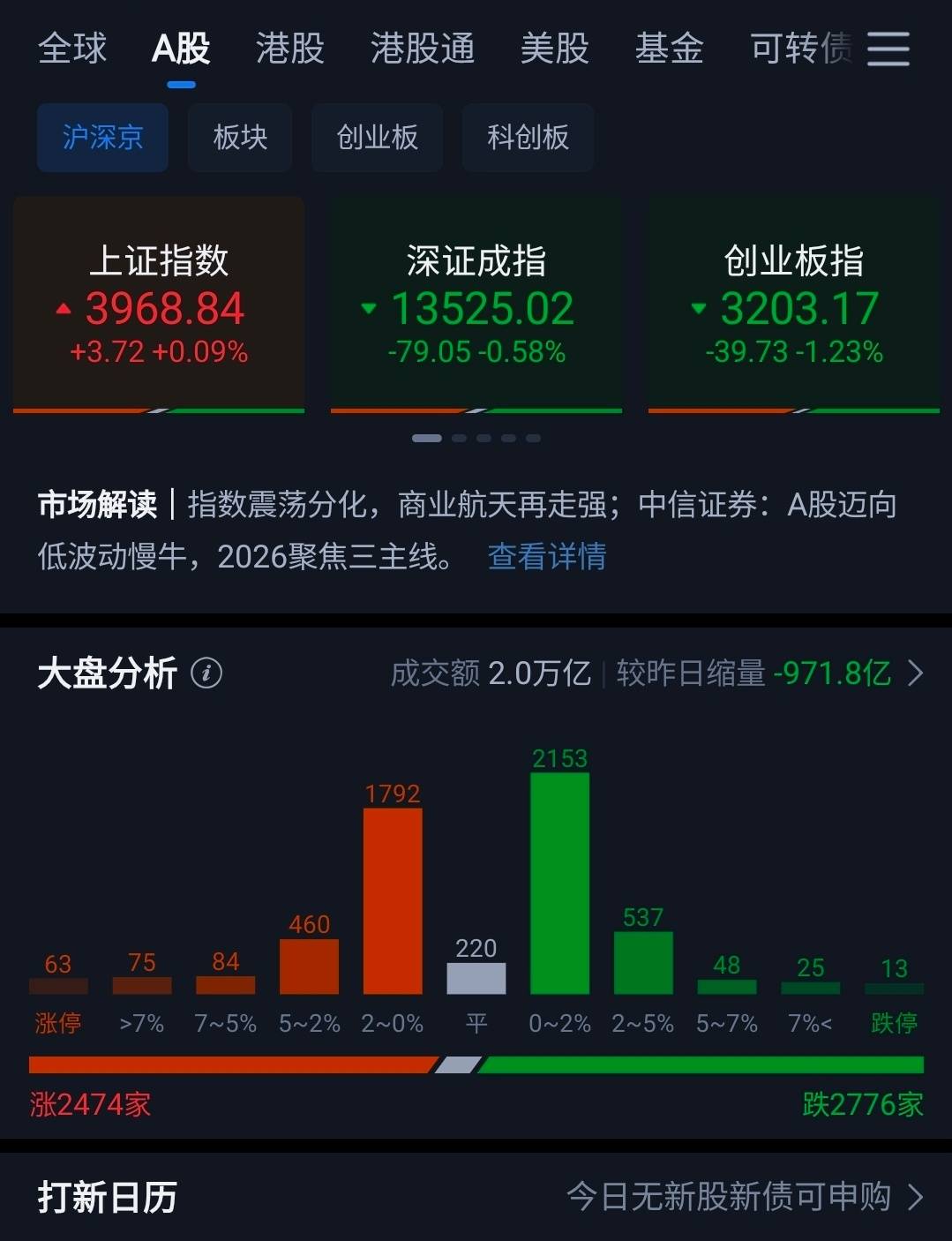View the 创业板指 index card
Image resolution: width=952 pixels, height=1241 pixels.
pyautogui.click(x=794, y=305)
